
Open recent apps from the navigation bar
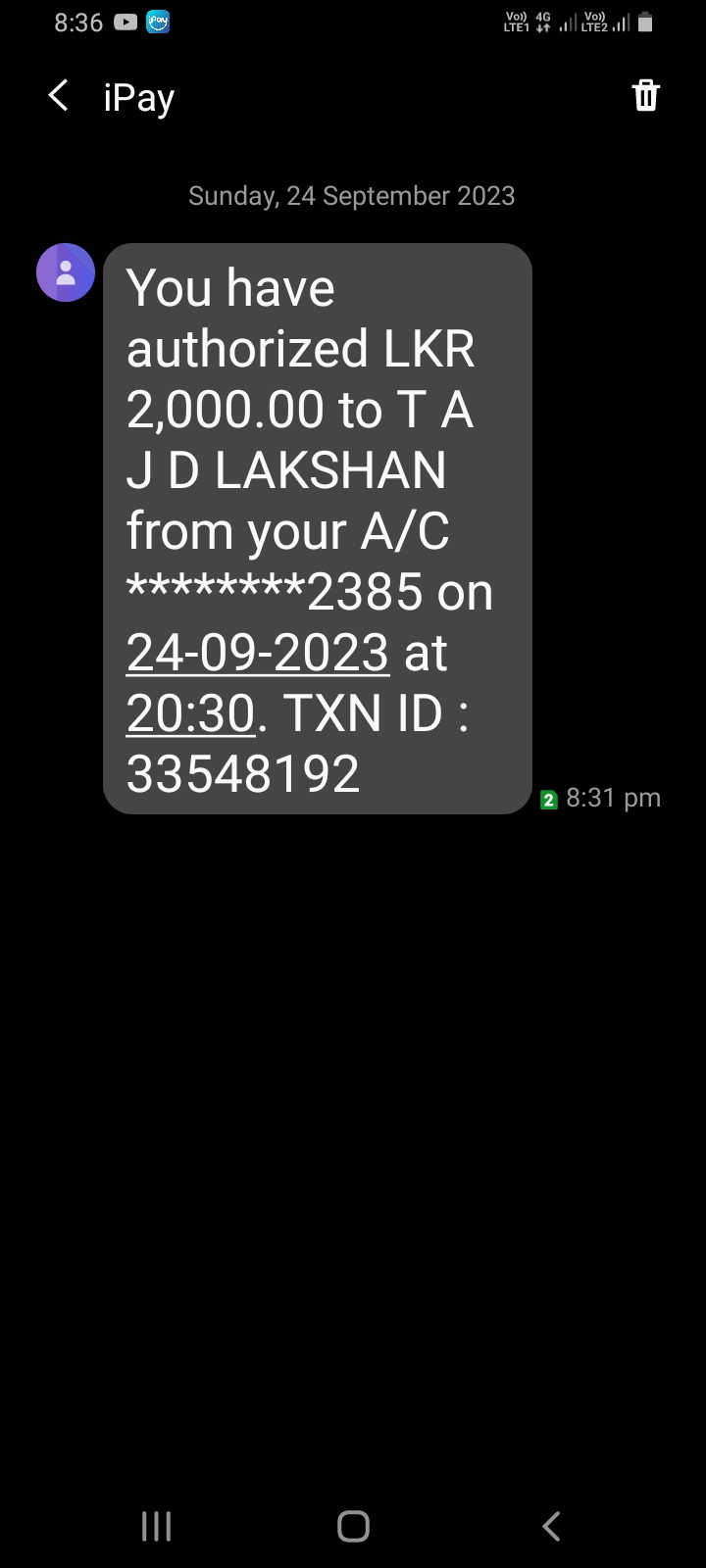(157, 1526)
